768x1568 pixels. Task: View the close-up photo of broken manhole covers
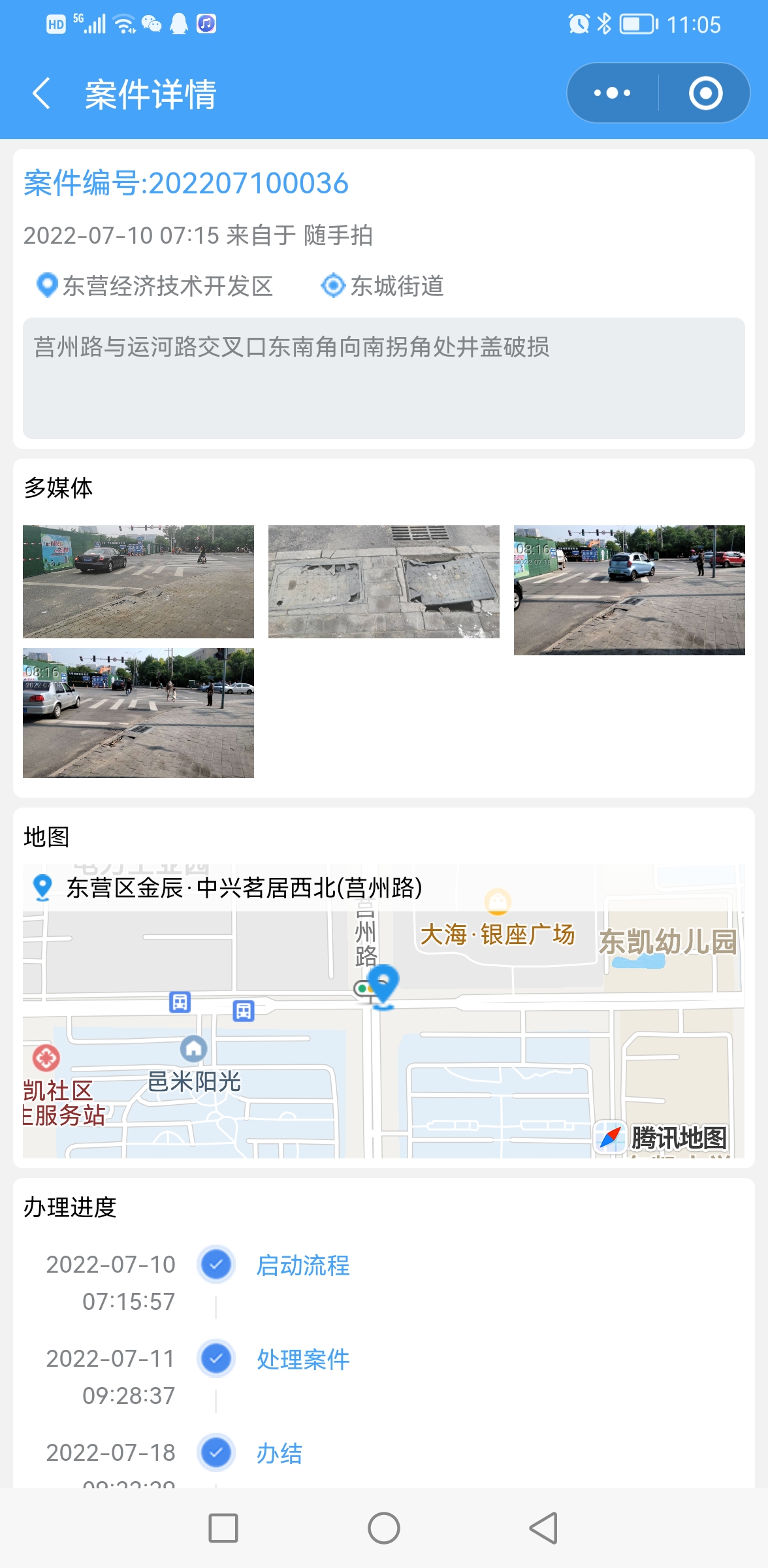[384, 581]
